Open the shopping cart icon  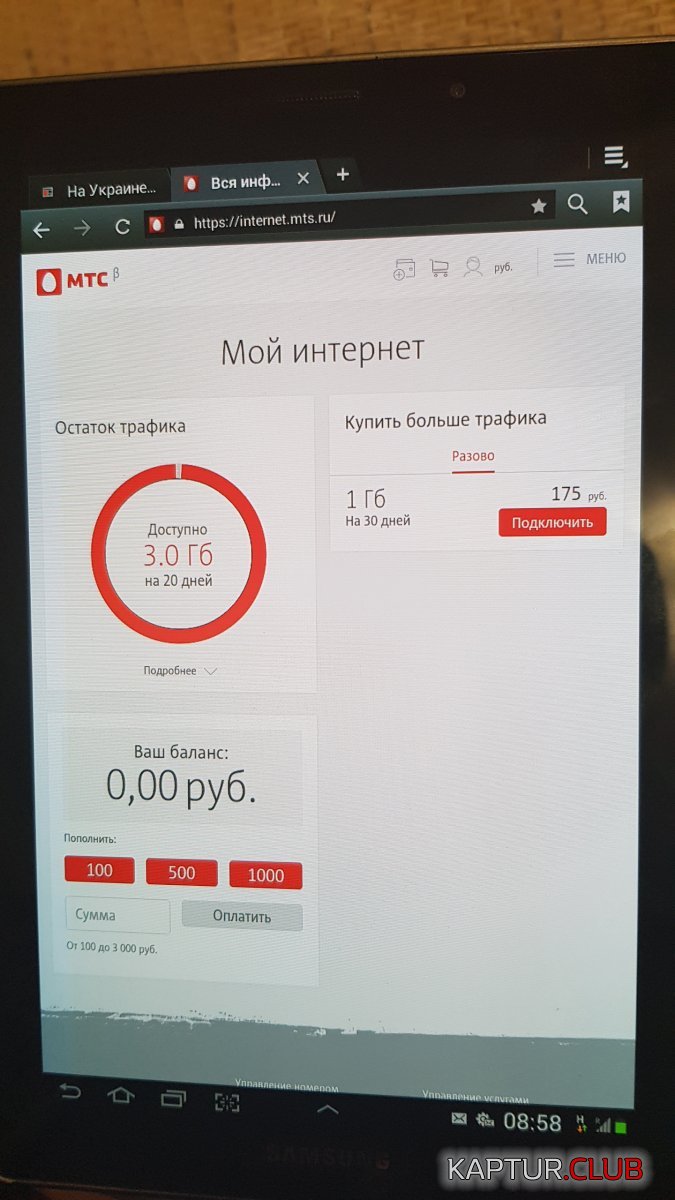point(439,268)
